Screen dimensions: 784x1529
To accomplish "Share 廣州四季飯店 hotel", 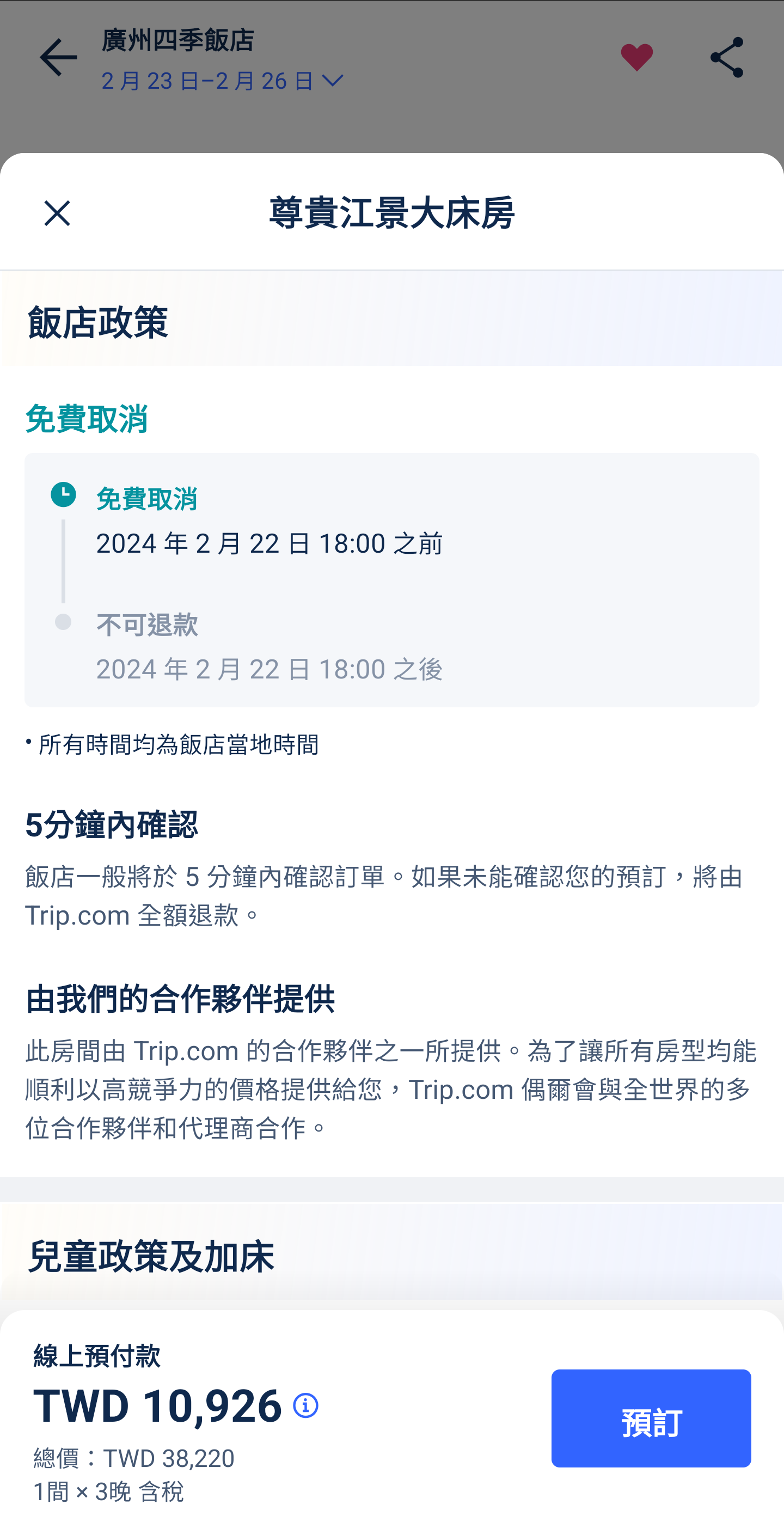I will point(726,58).
